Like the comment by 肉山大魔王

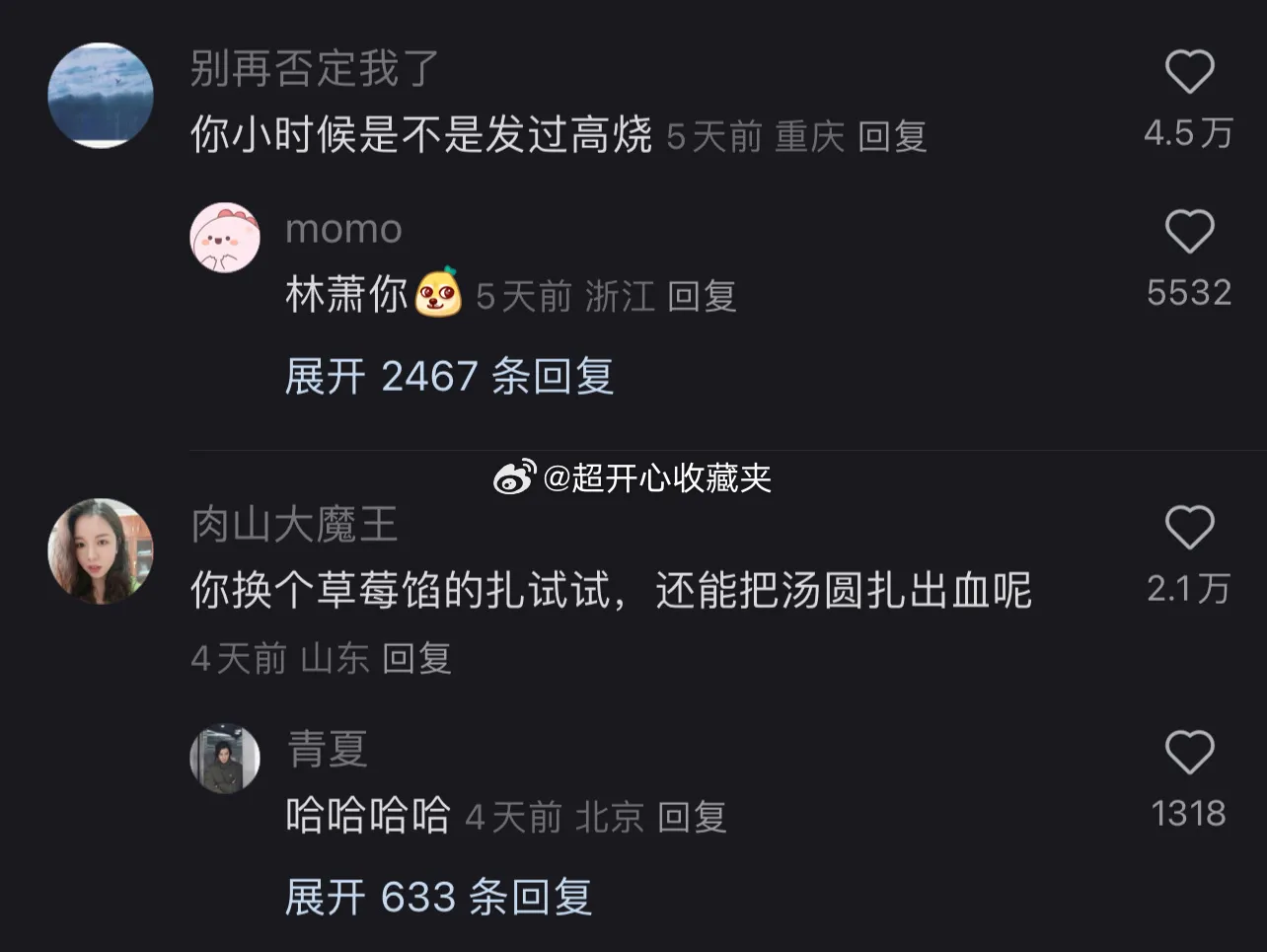[1189, 527]
